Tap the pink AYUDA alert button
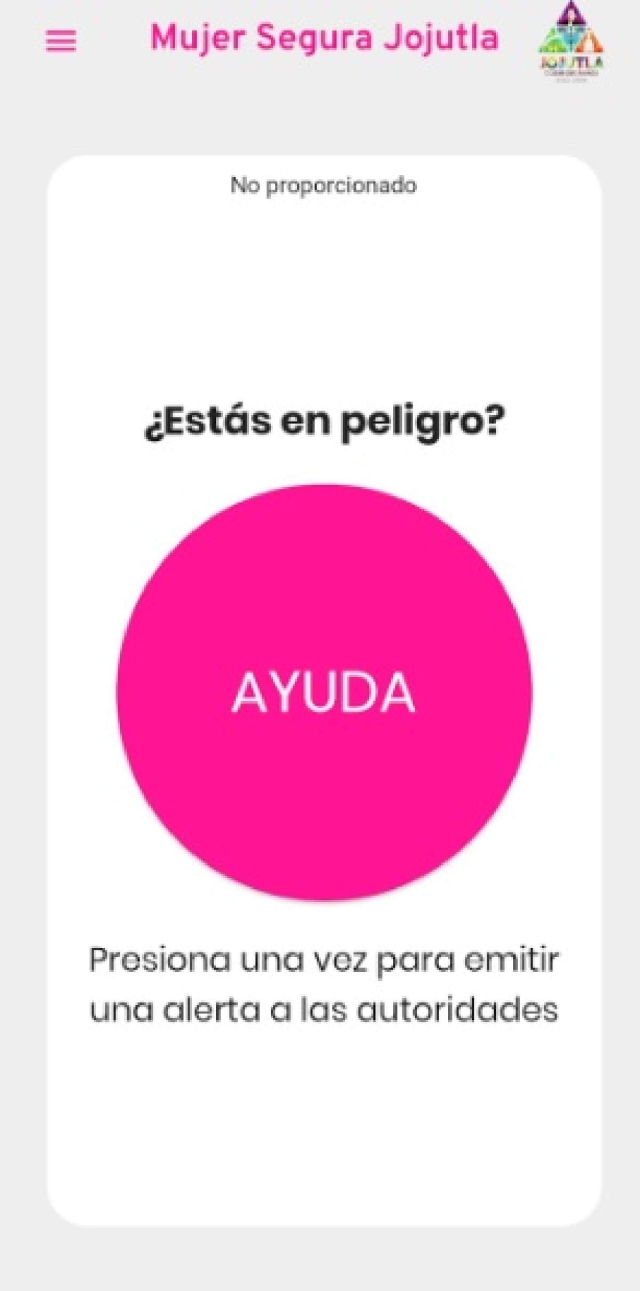Viewport: 640px width, 1291px height. 323,692
